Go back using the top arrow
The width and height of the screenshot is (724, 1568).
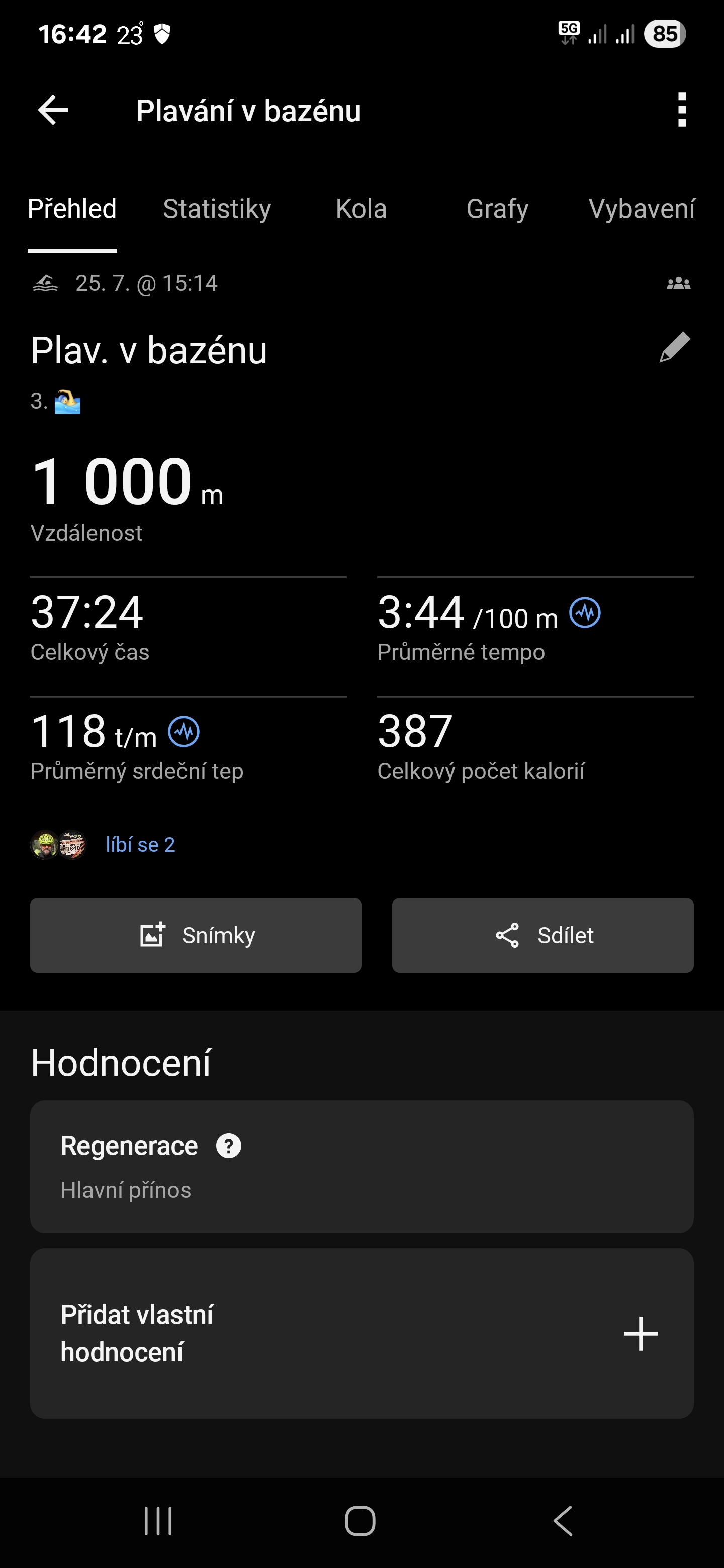click(53, 110)
